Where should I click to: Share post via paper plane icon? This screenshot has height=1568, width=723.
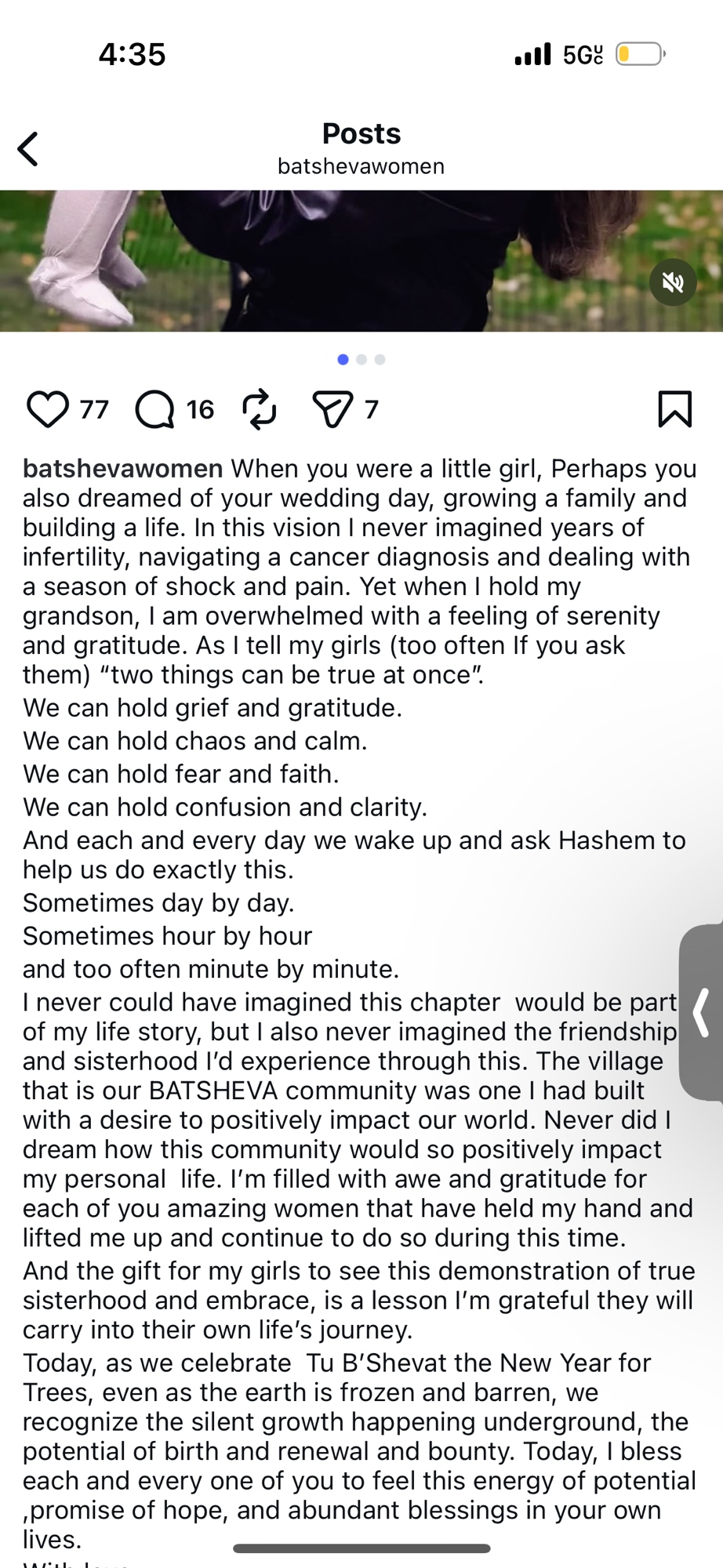332,409
